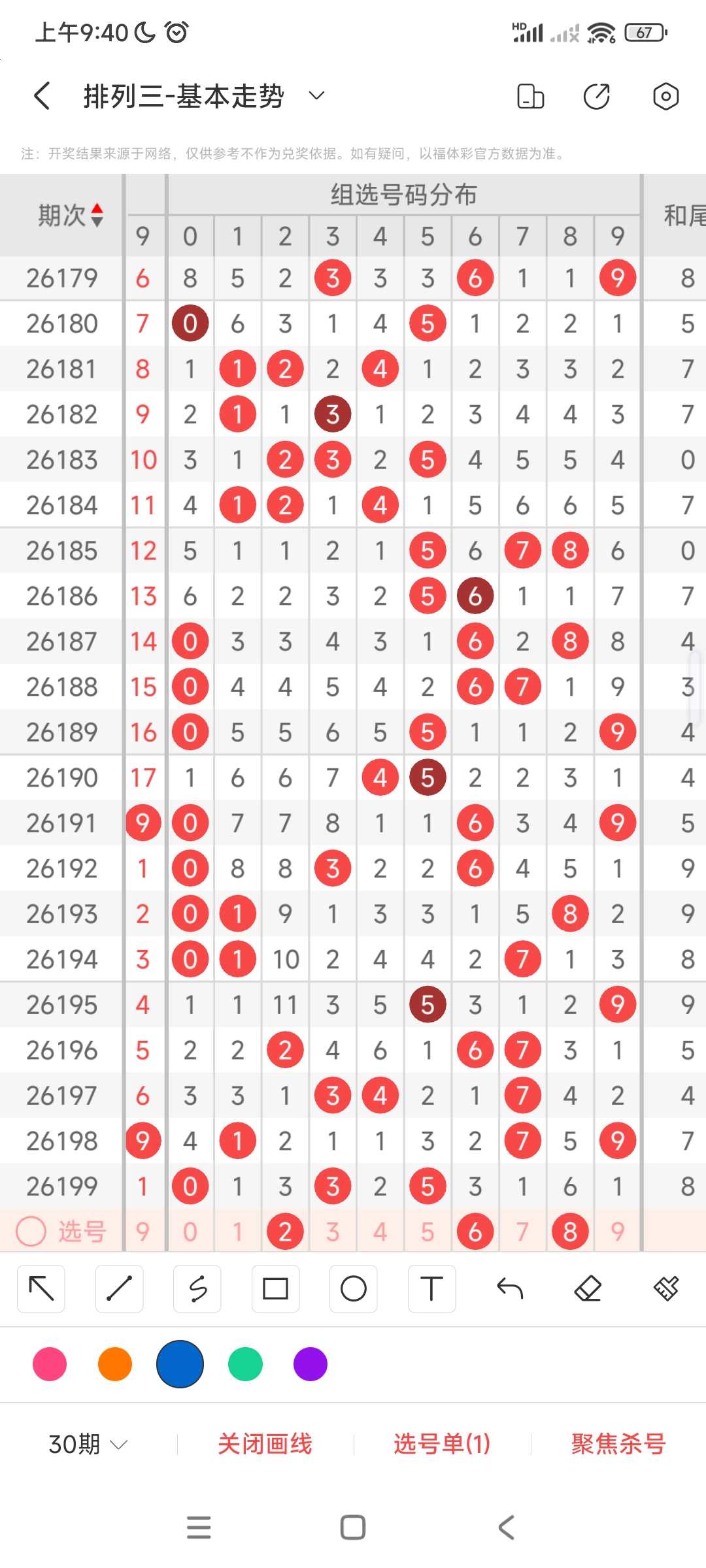The width and height of the screenshot is (706, 1568).
Task: Toggle the 期次 sort order arrows
Action: (x=97, y=215)
